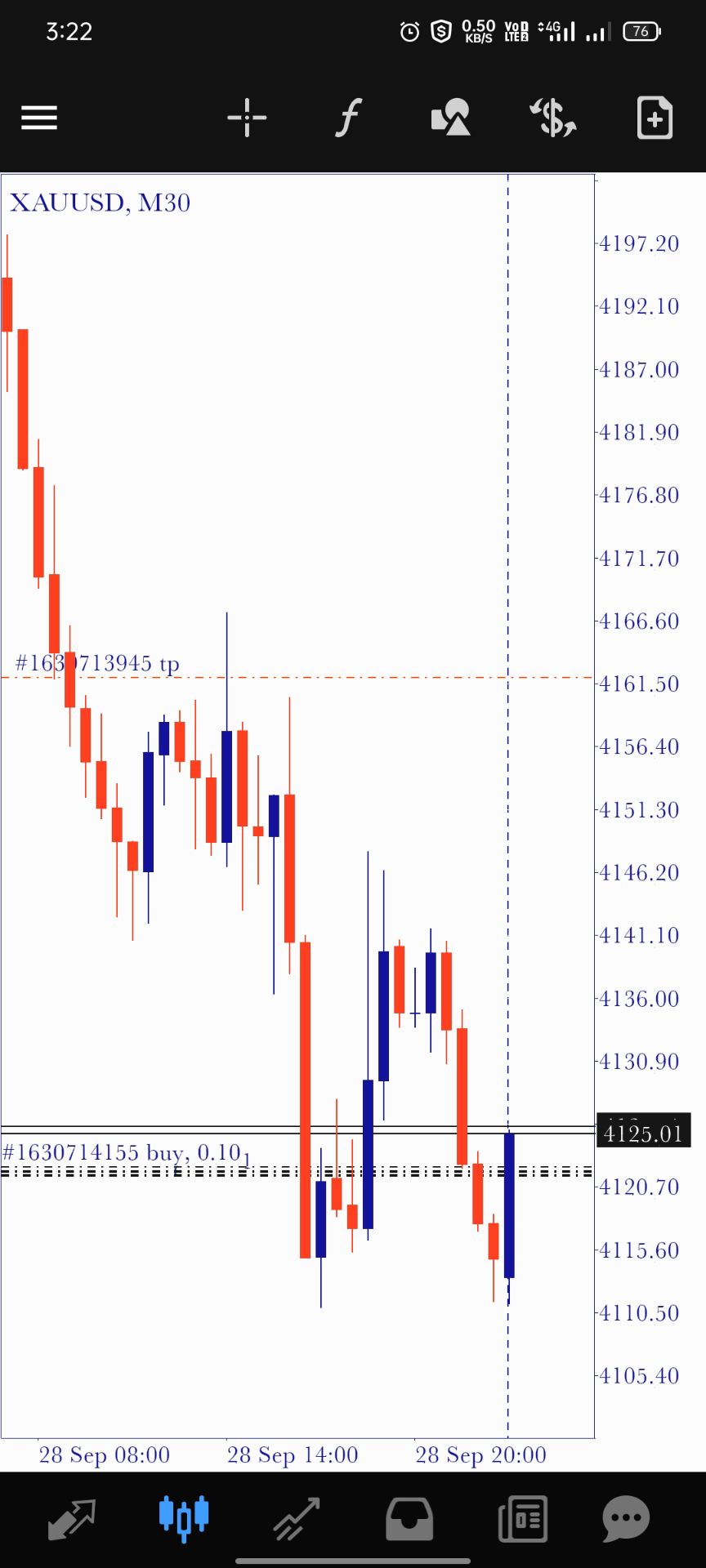Select the Chart tab

pos(184,1520)
